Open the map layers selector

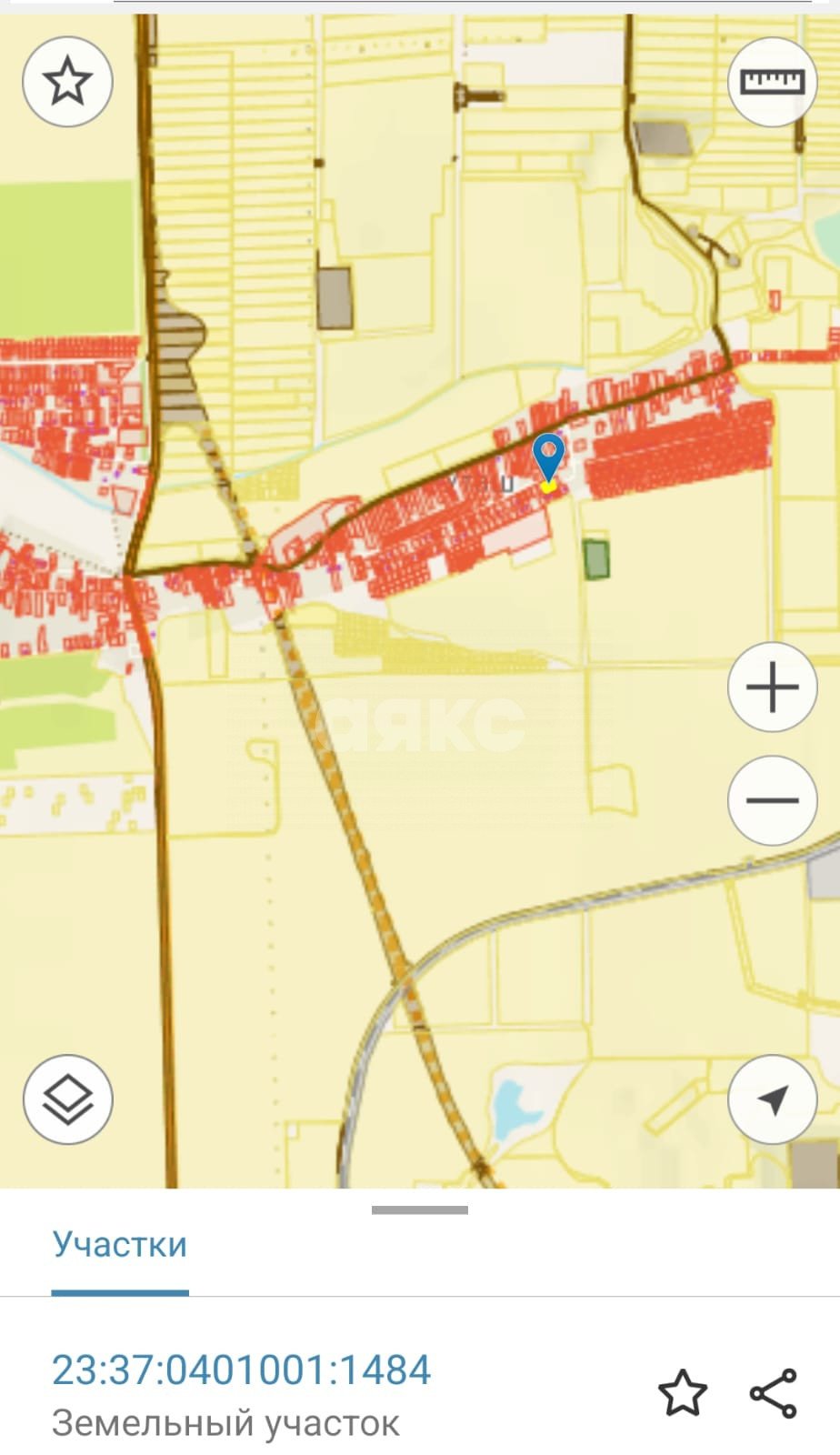pos(68,1099)
